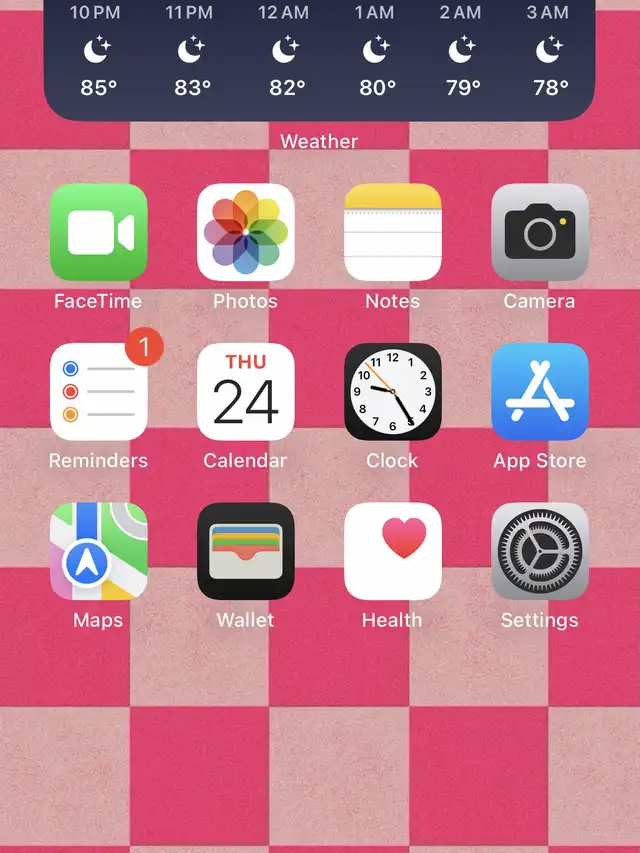This screenshot has height=853, width=640.
Task: Open the Health app
Action: click(392, 551)
